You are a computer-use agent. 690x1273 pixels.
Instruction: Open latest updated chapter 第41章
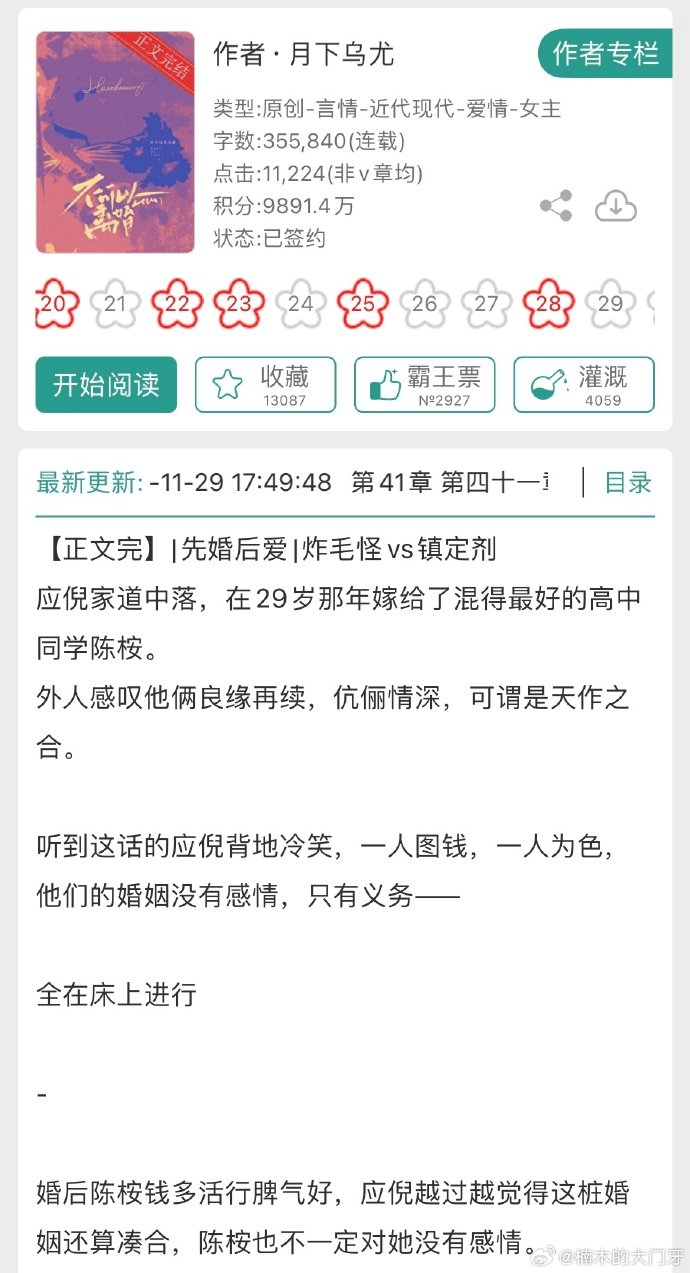450,483
